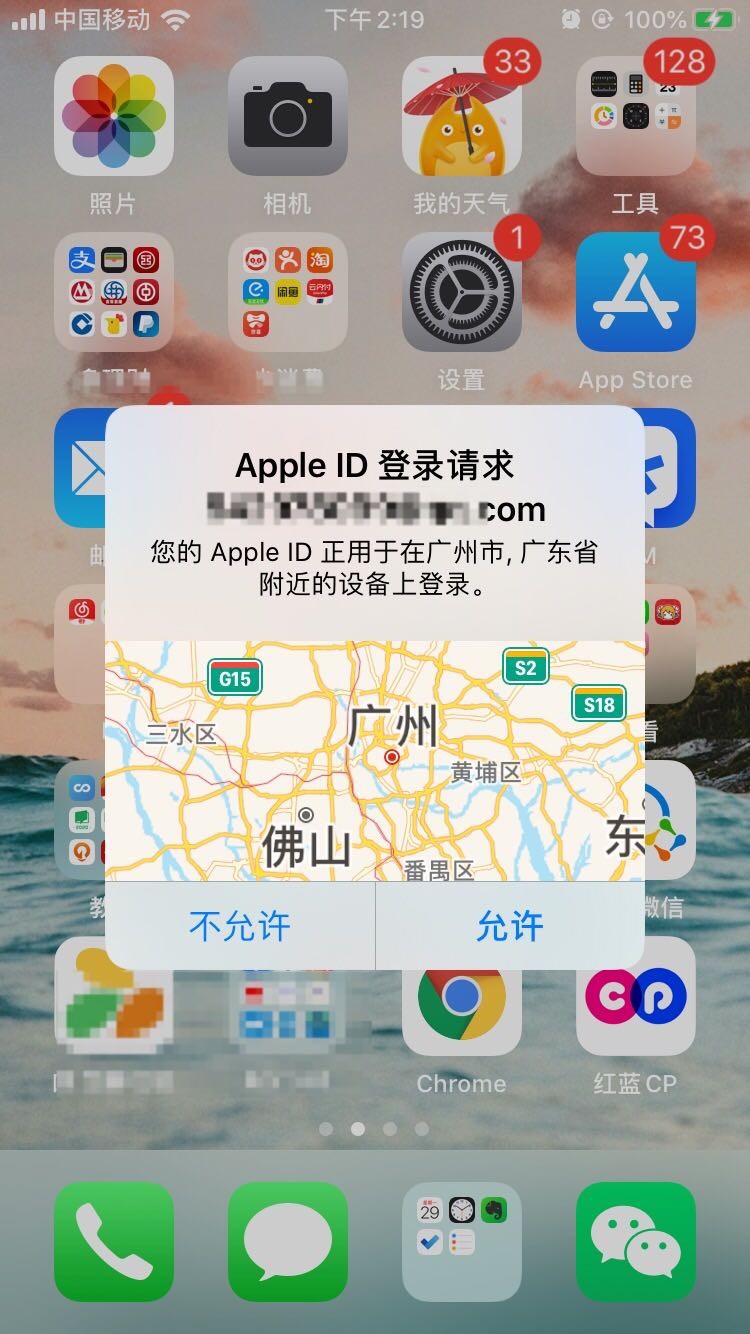The image size is (750, 1334).
Task: Open the 红蓝 CP app
Action: 635,997
